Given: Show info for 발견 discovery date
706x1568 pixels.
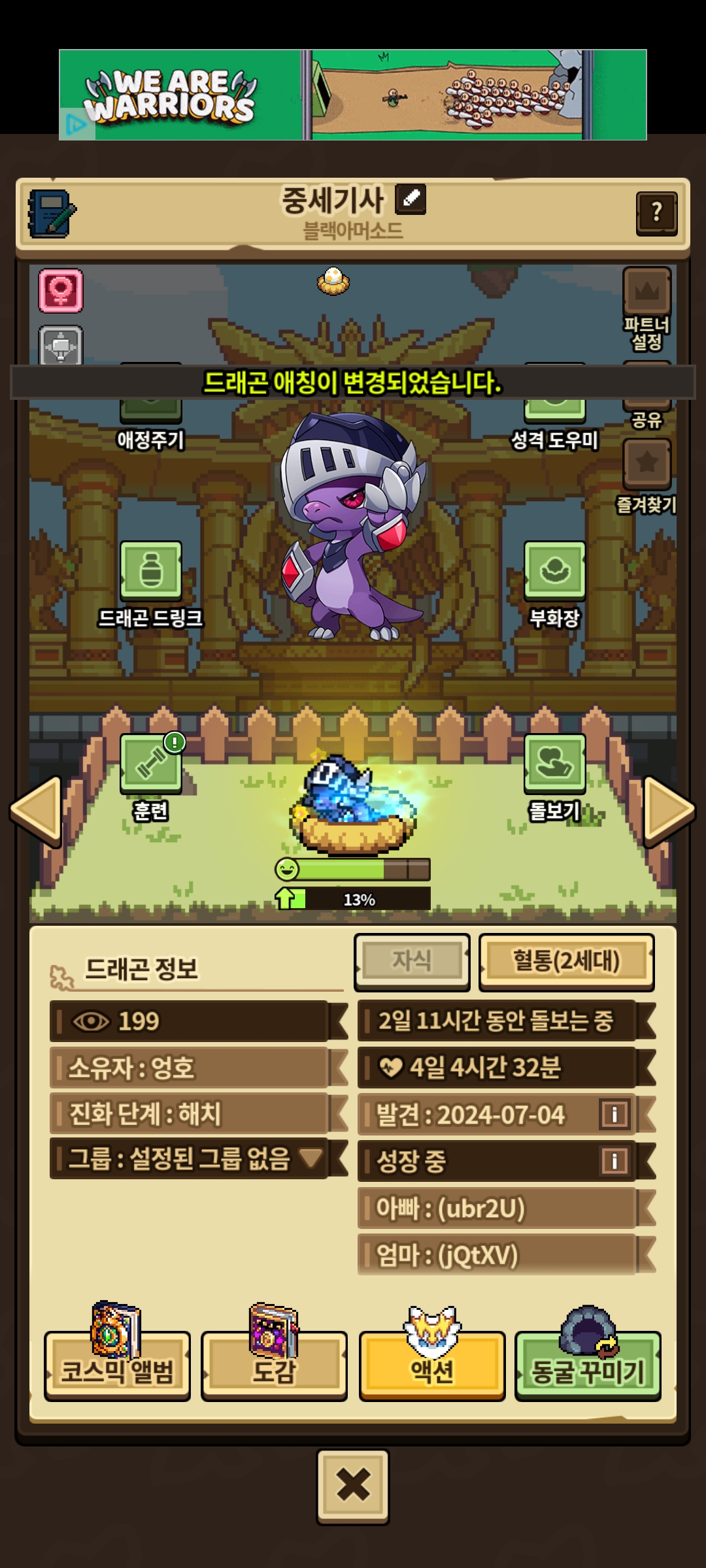Looking at the screenshot, I should pyautogui.click(x=614, y=1114).
